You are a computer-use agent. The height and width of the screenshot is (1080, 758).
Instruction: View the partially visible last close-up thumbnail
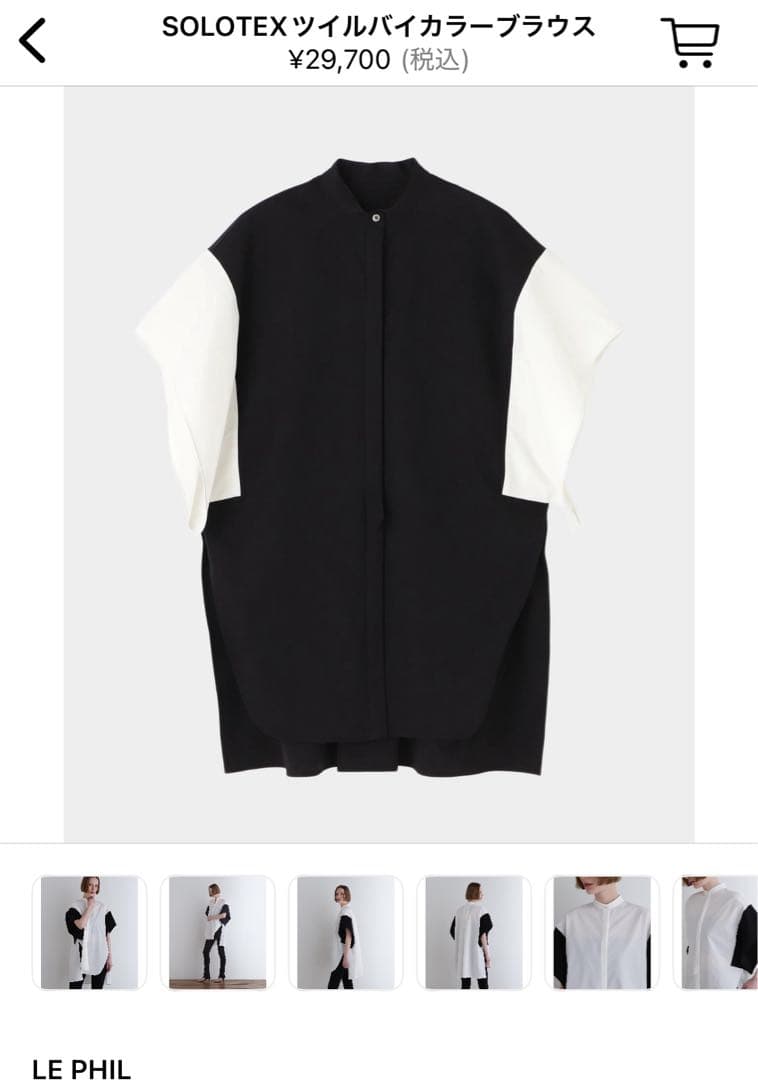click(718, 933)
